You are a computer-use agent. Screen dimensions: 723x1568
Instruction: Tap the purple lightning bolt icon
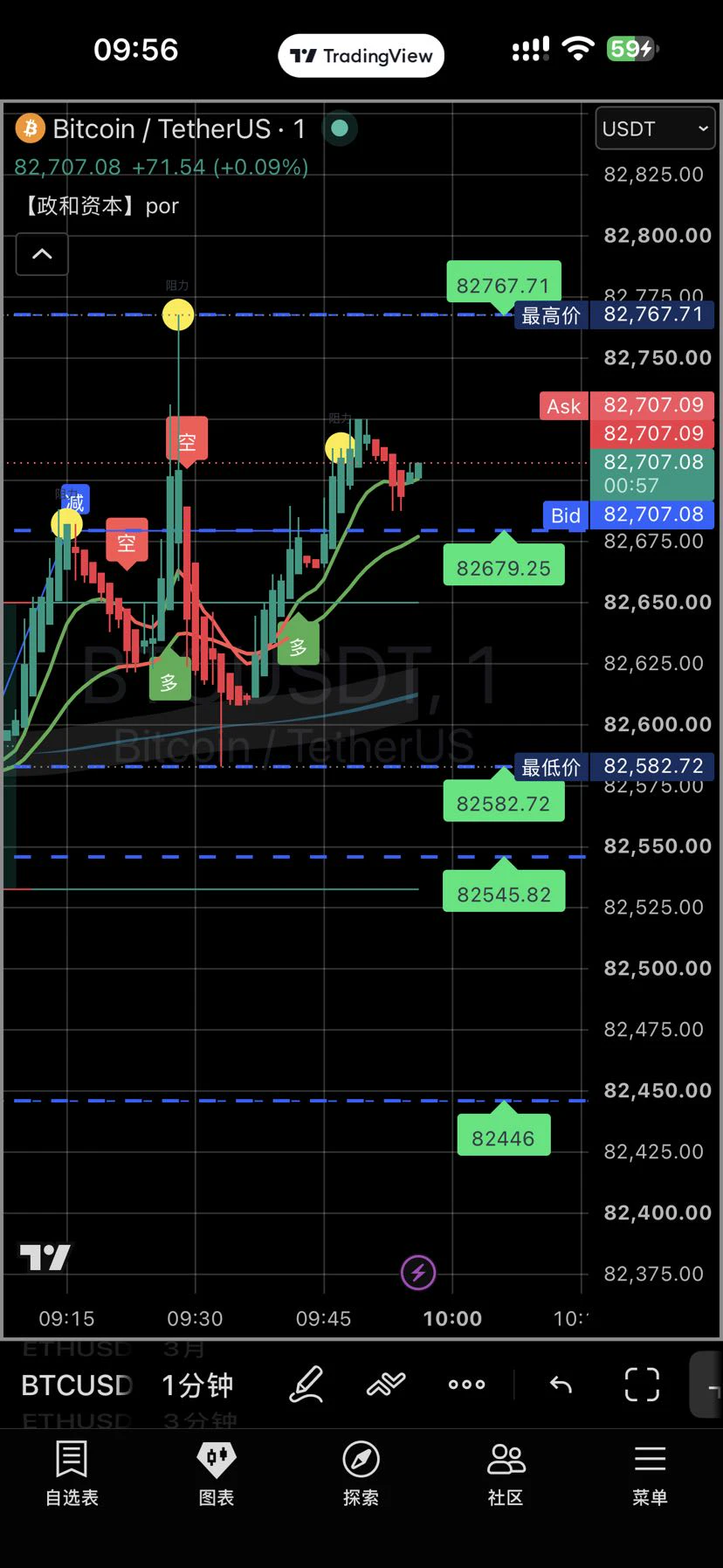(x=418, y=1272)
